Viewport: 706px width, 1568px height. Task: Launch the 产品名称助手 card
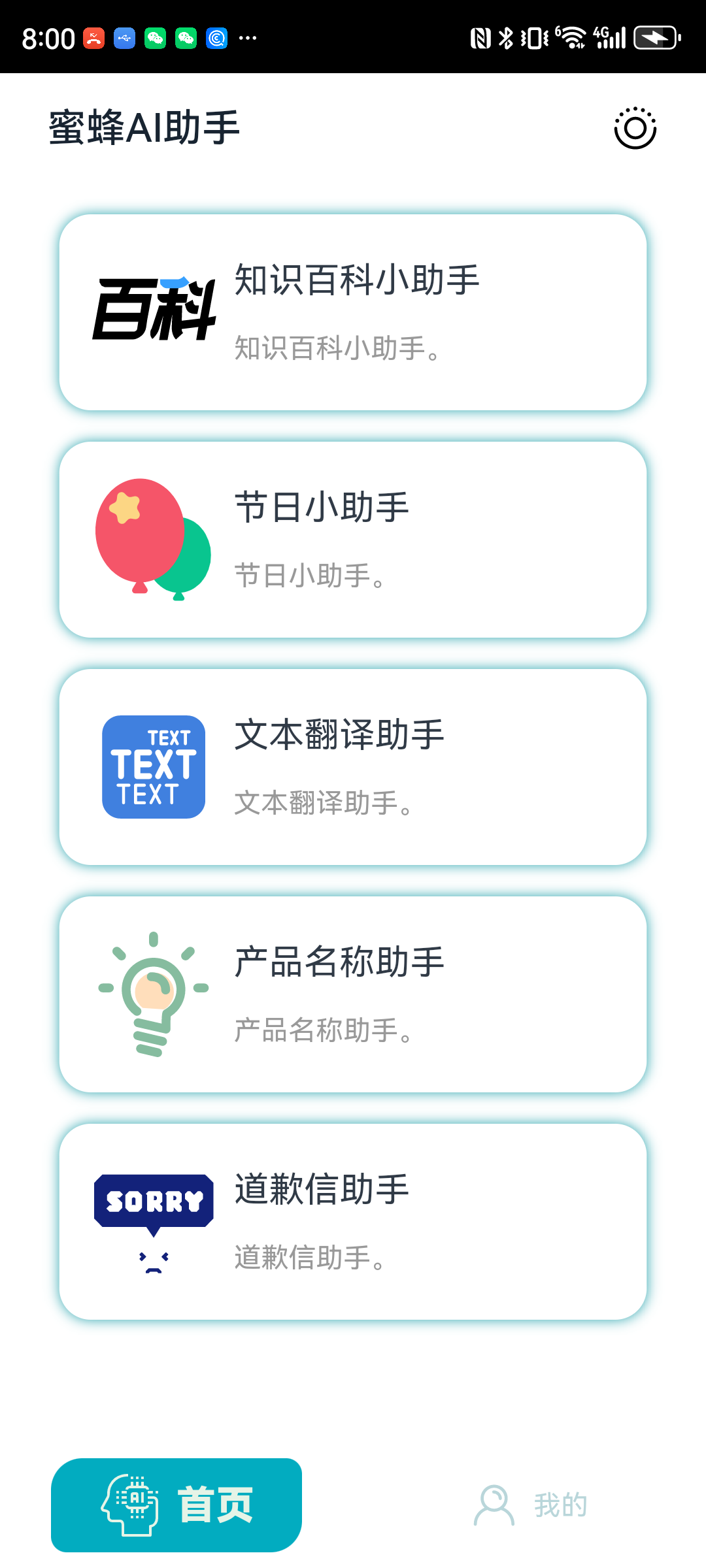(353, 994)
